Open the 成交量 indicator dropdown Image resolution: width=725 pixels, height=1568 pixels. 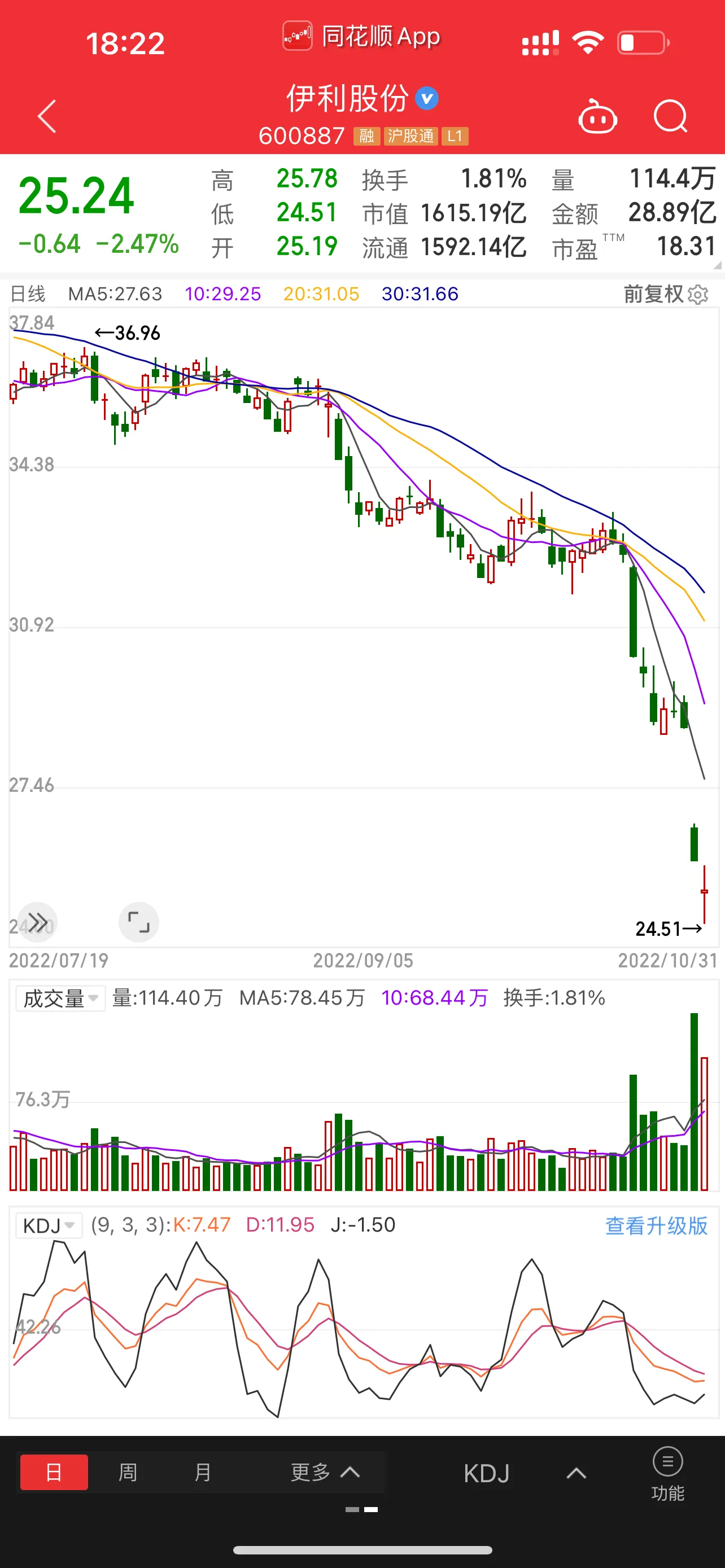[60, 998]
